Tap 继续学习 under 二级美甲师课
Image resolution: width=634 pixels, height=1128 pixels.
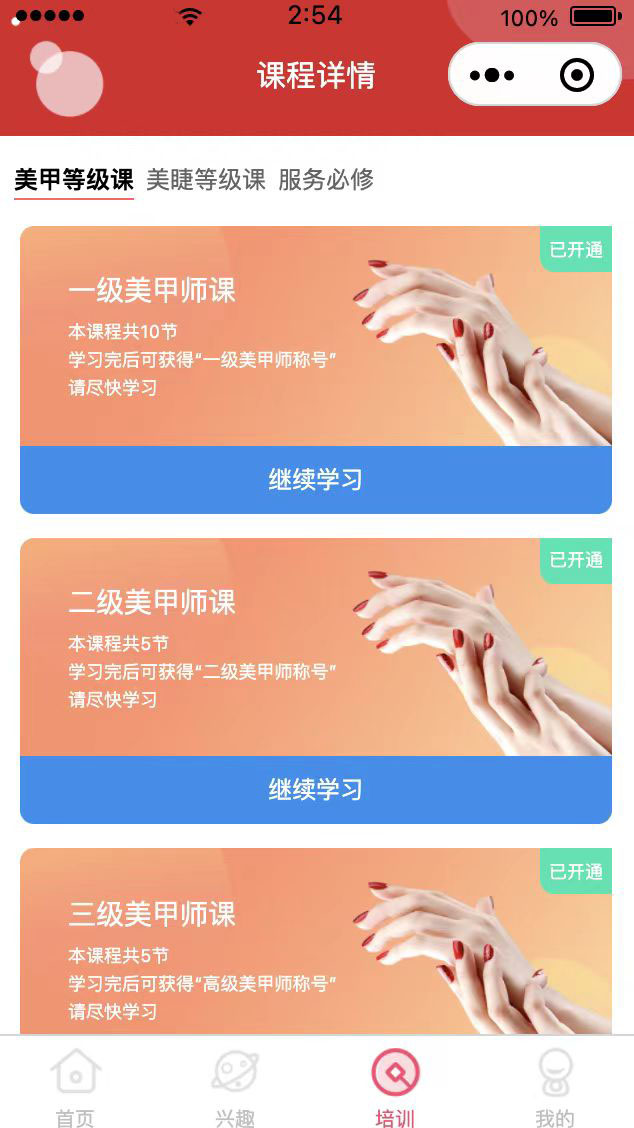[x=315, y=790]
